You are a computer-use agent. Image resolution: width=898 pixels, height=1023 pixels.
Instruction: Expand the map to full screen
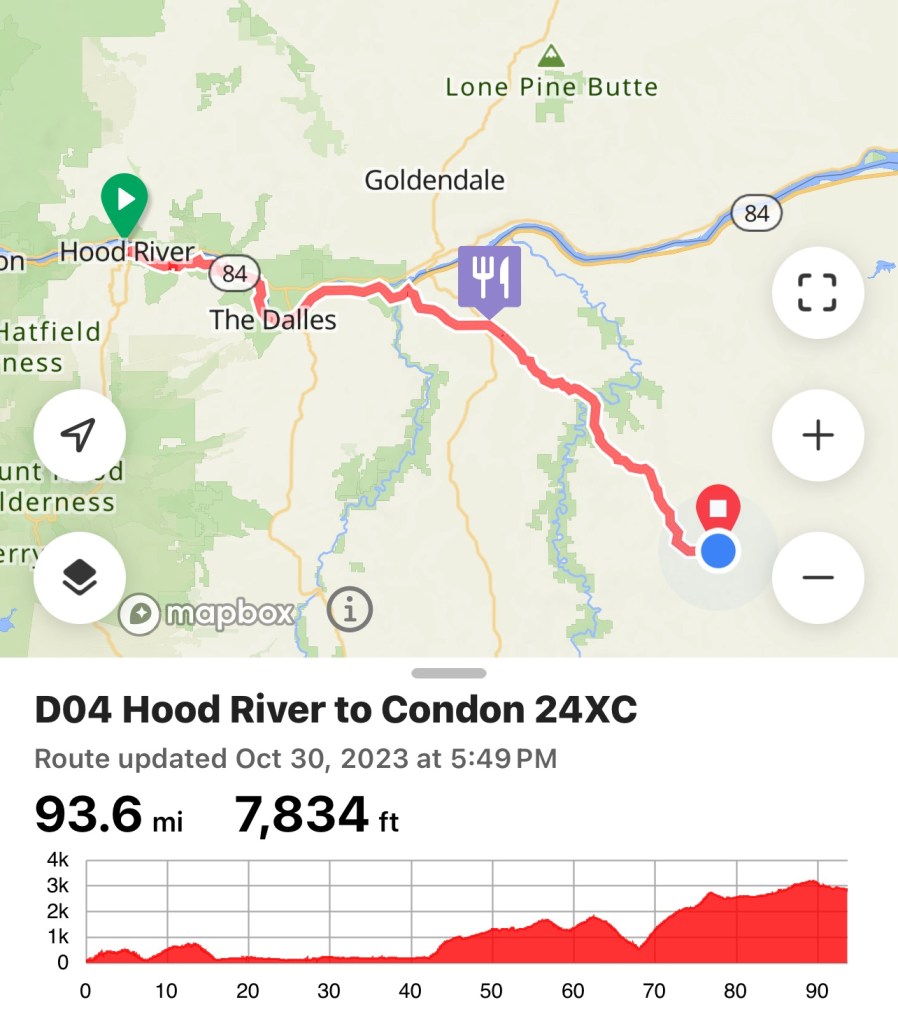coord(817,293)
